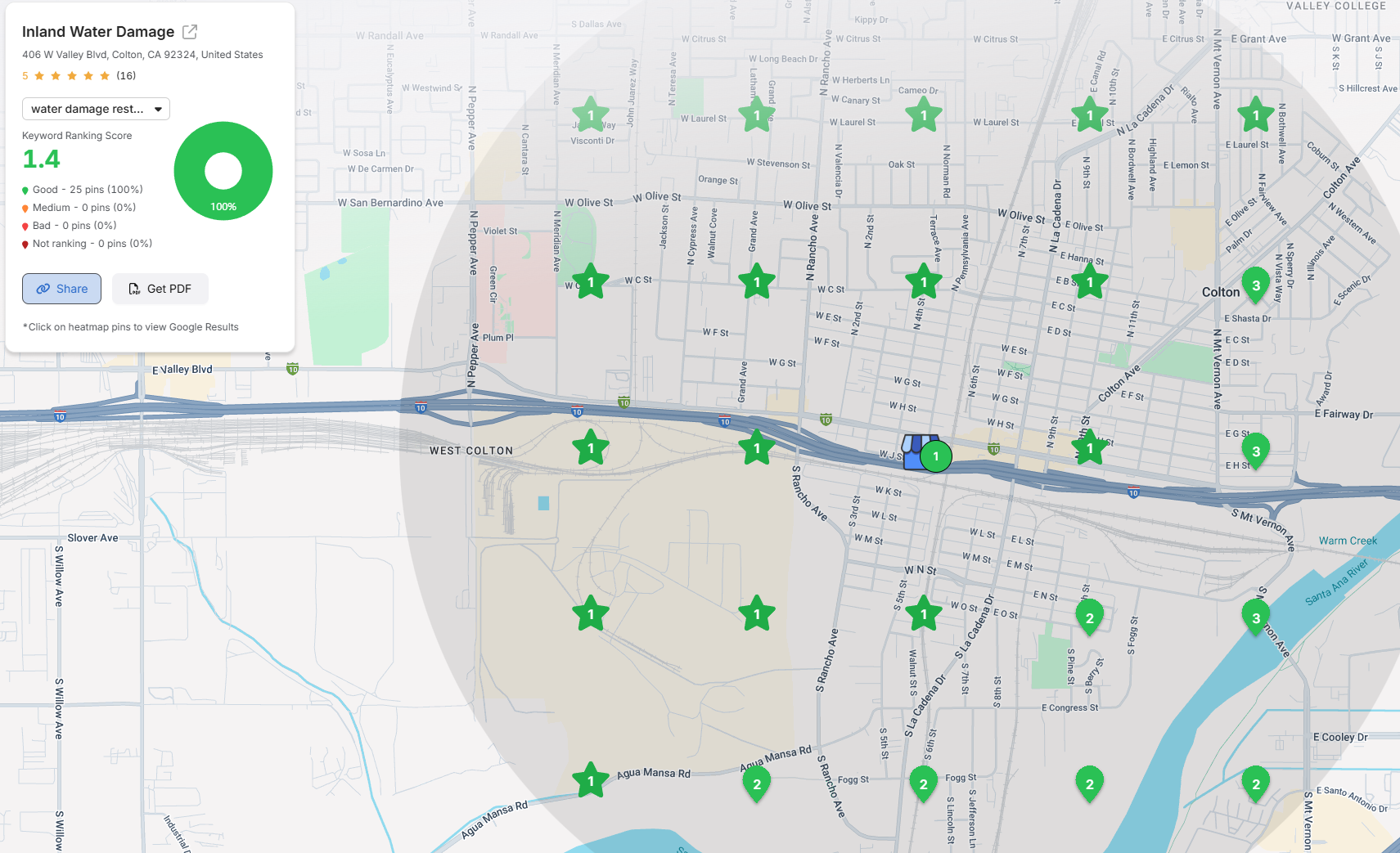Open rank 1 star pin at West Colton
The height and width of the screenshot is (853, 1400).
591,448
